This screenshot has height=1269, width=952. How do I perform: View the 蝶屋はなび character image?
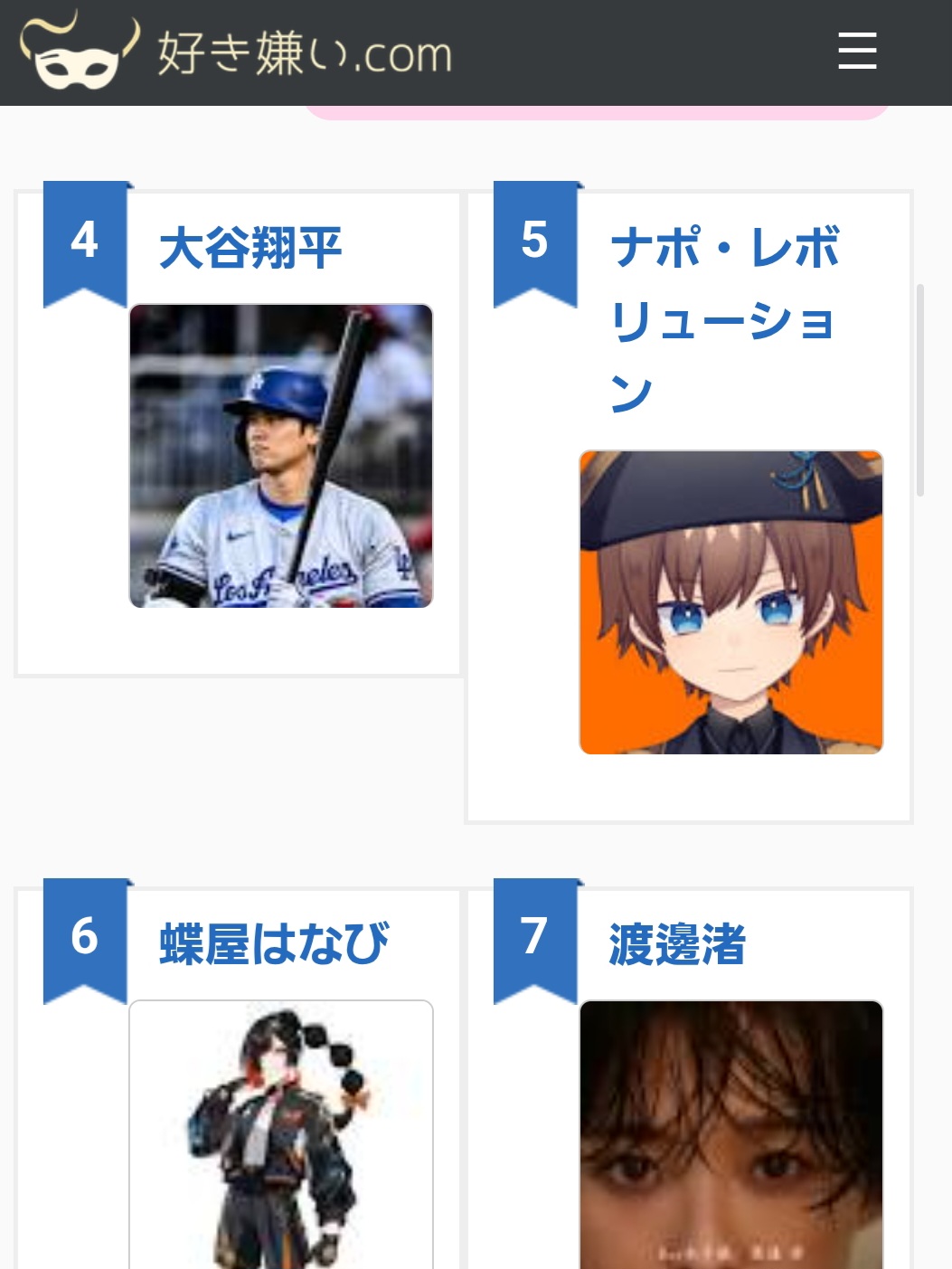tap(281, 1134)
